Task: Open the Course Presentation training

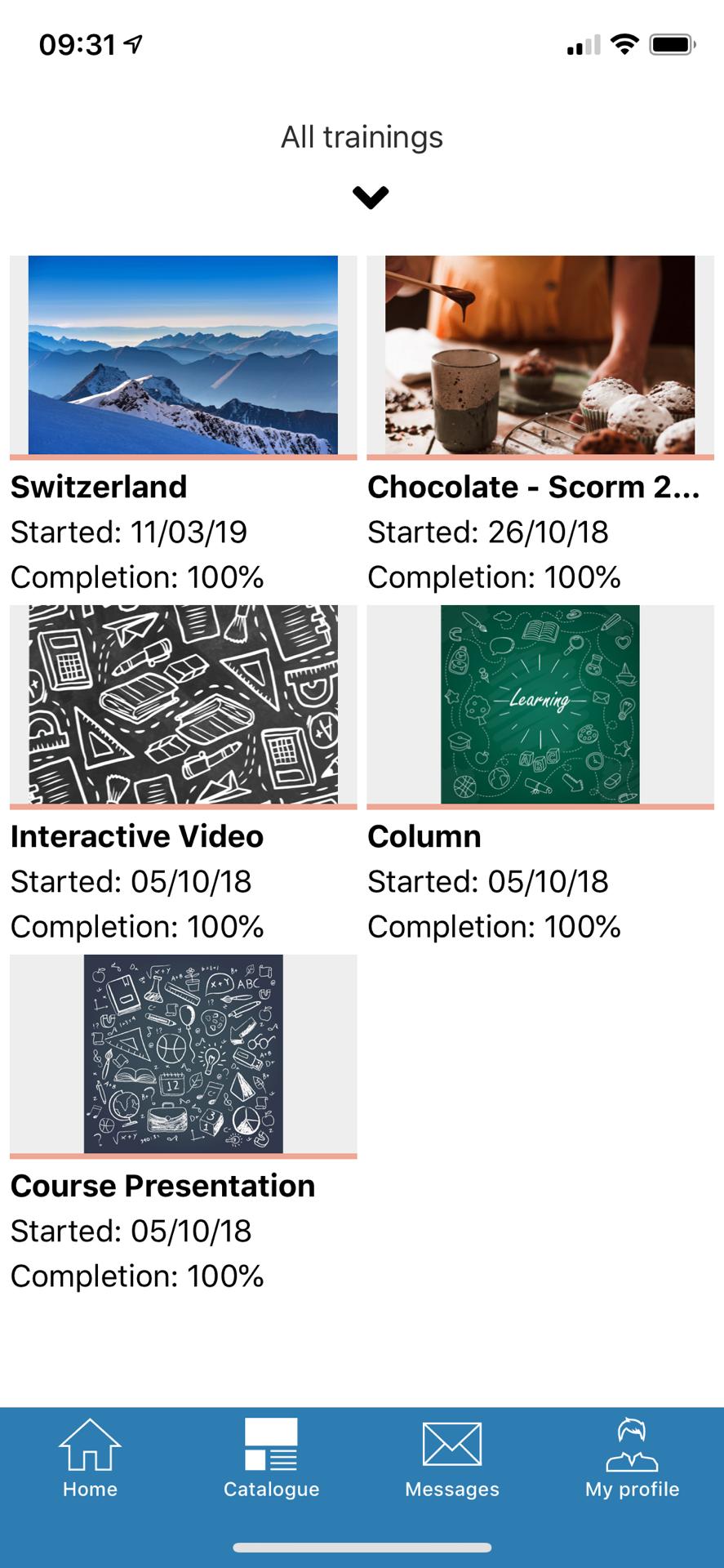Action: 183,1054
